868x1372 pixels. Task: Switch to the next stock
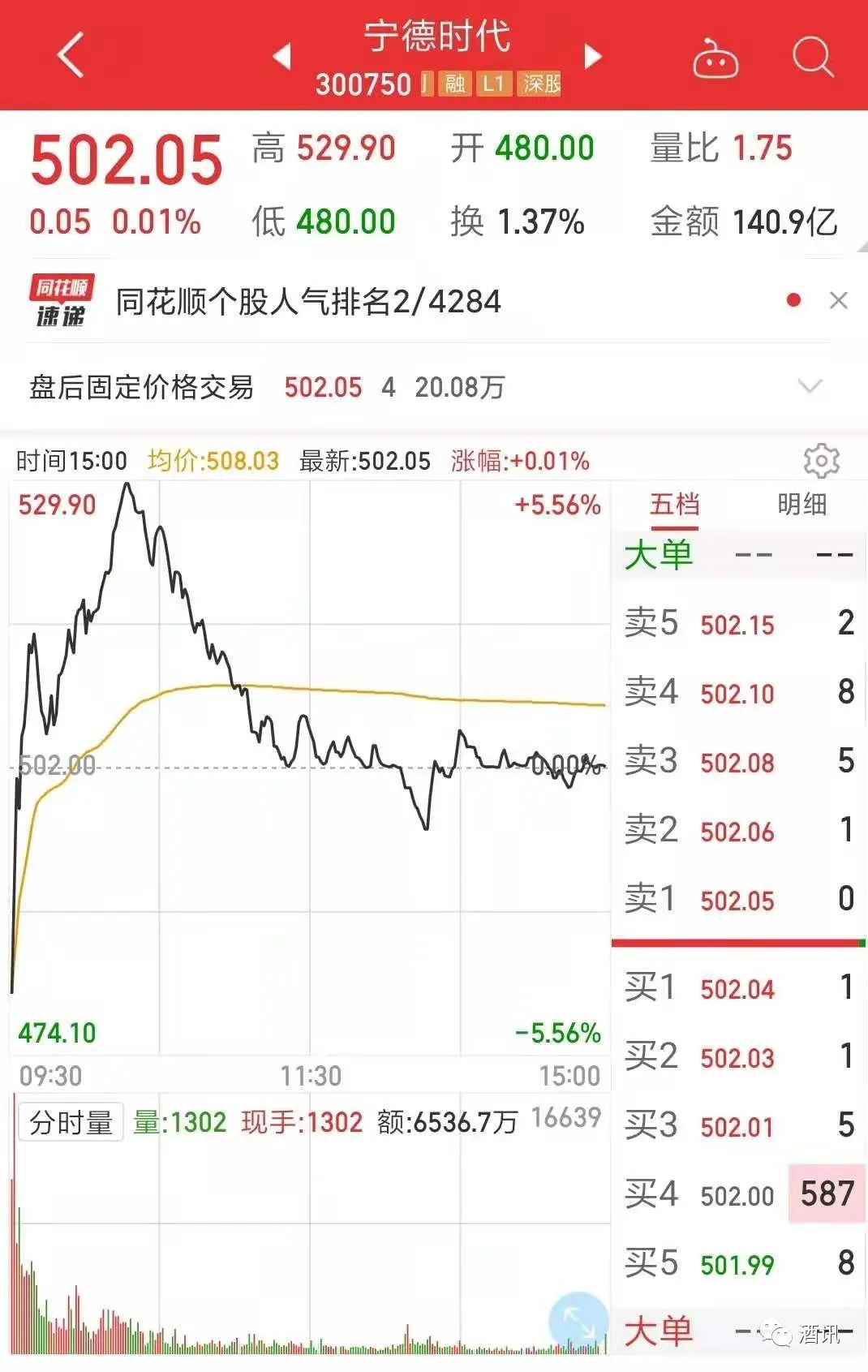click(x=594, y=56)
